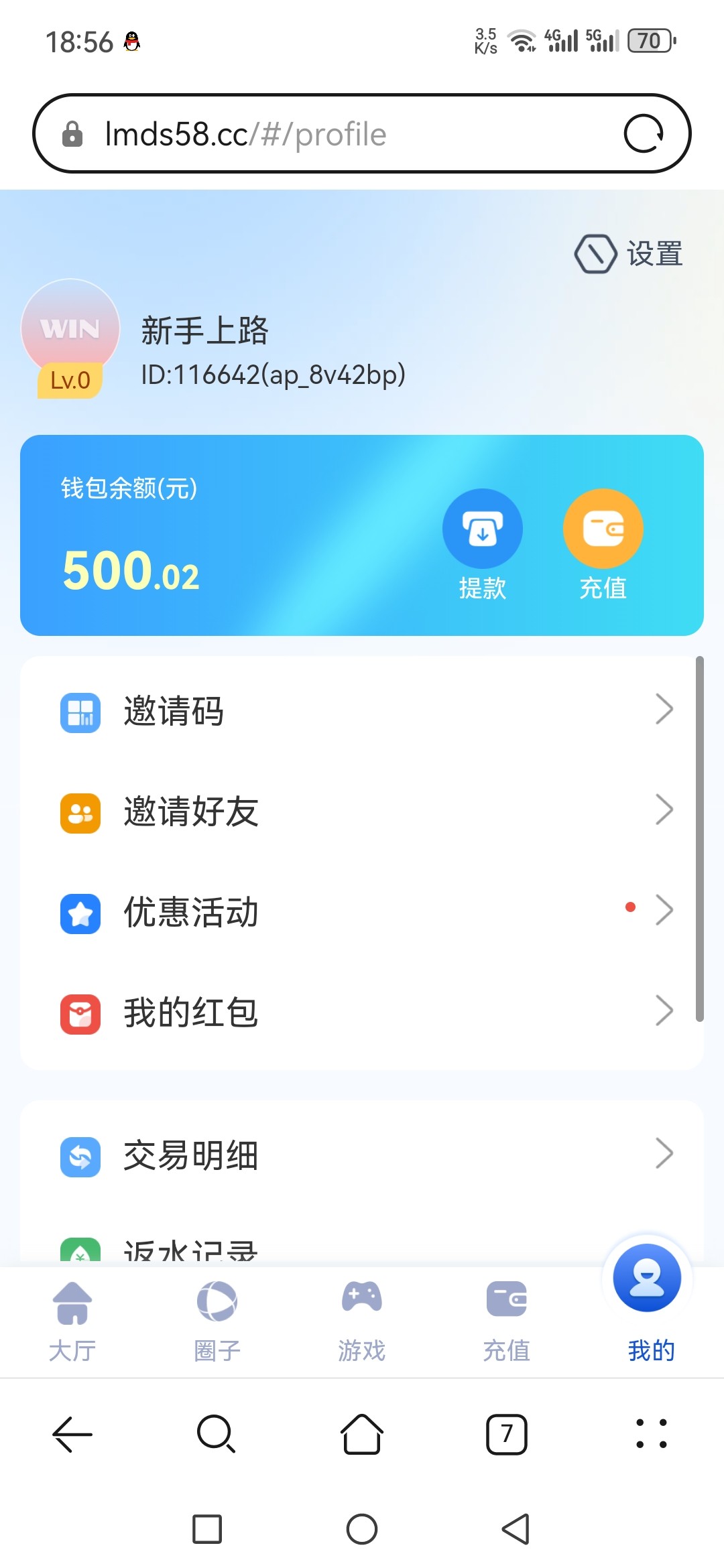
Task: Open 设置 settings
Action: click(x=628, y=254)
